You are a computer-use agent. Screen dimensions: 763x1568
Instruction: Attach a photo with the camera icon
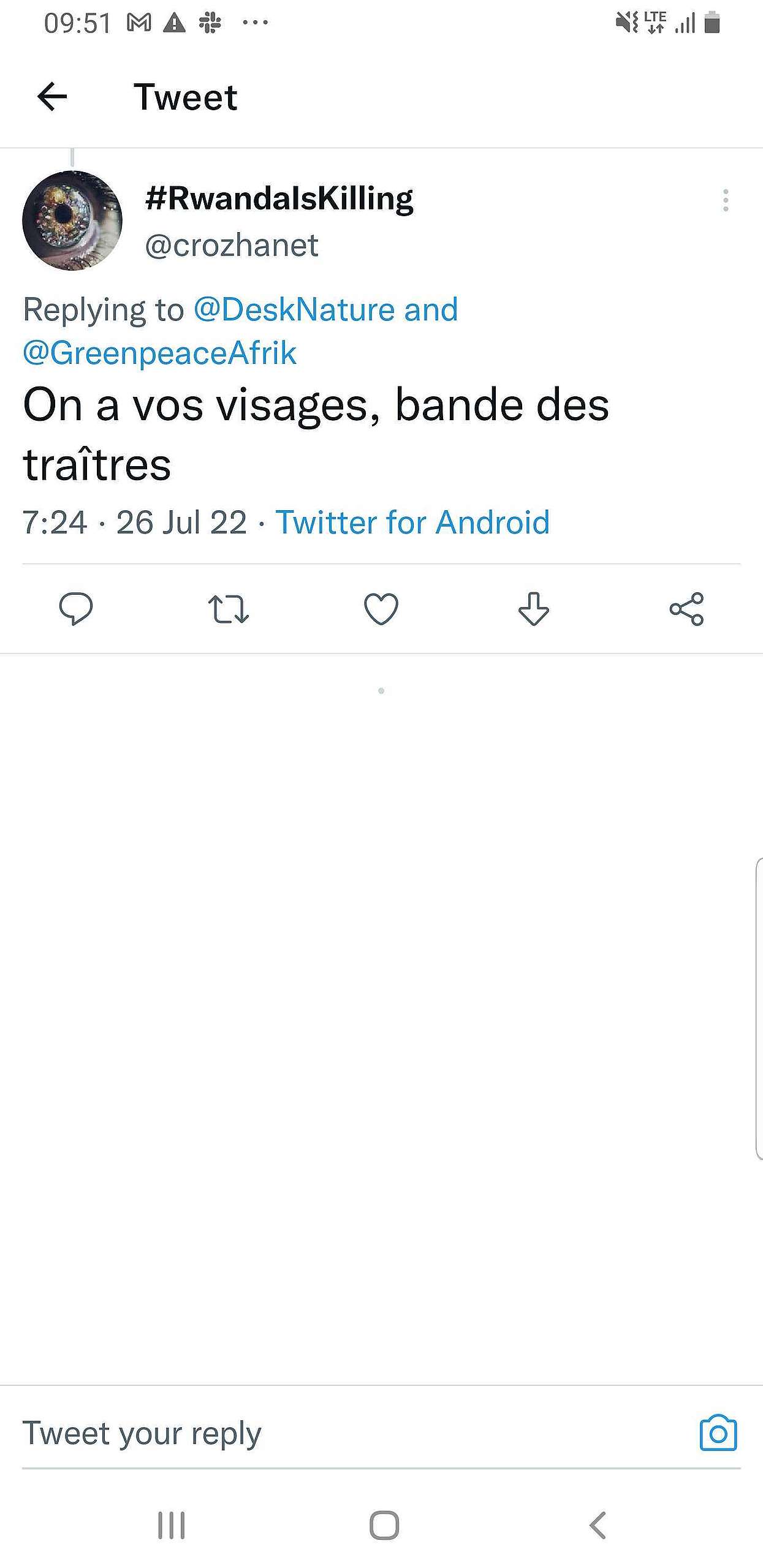coord(718,1433)
